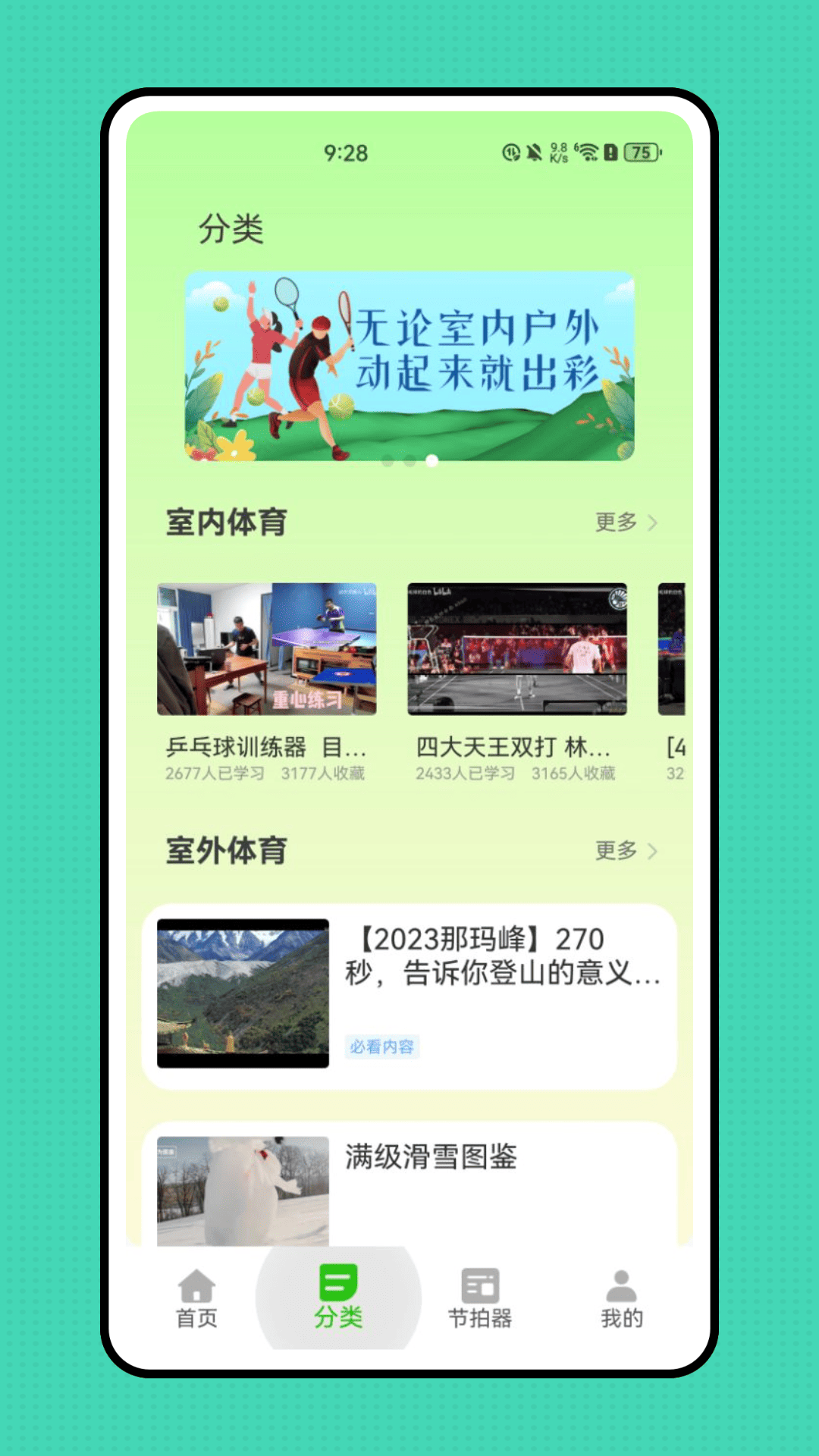Screen dimensions: 819x1456
Task: Switch to the 节拍器 metronome tab
Action: tap(480, 1299)
